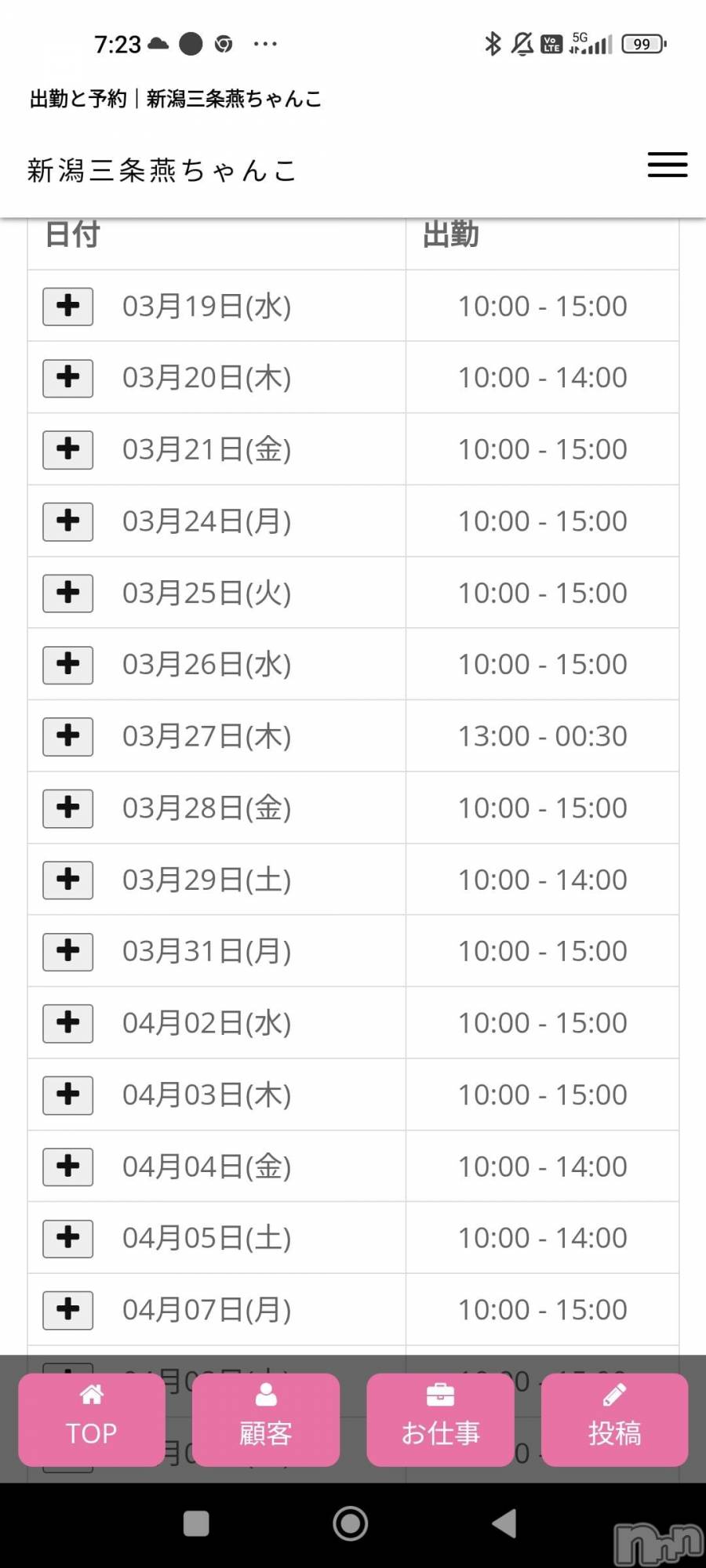Open the 投稿 posting page
This screenshot has width=706, height=1568.
[614, 1419]
